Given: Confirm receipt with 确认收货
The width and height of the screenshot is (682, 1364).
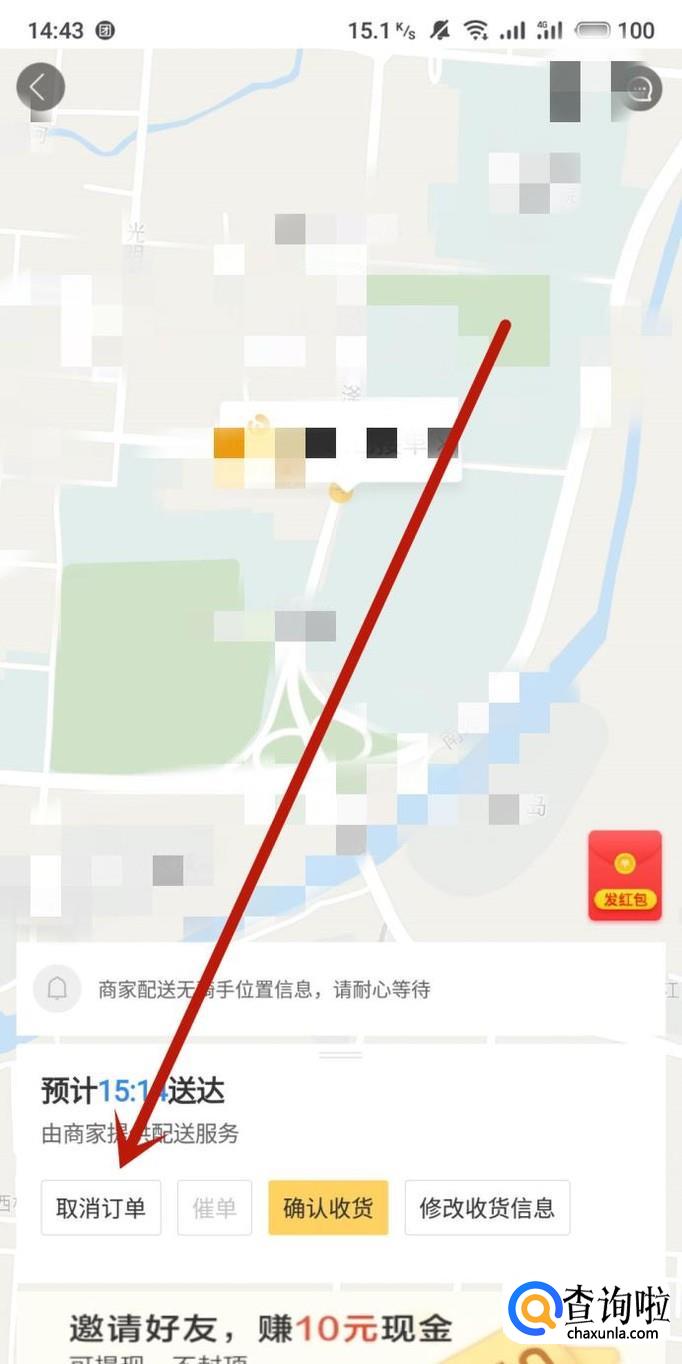Looking at the screenshot, I should 328,1207.
